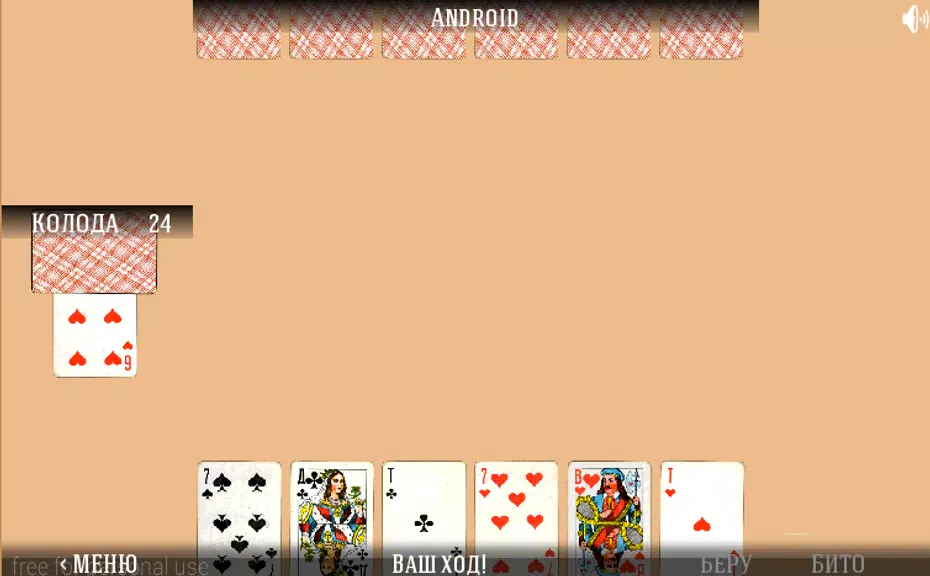Screen dimensions: 930x576
Task: Play the queen of clubs card
Action: pos(332,505)
